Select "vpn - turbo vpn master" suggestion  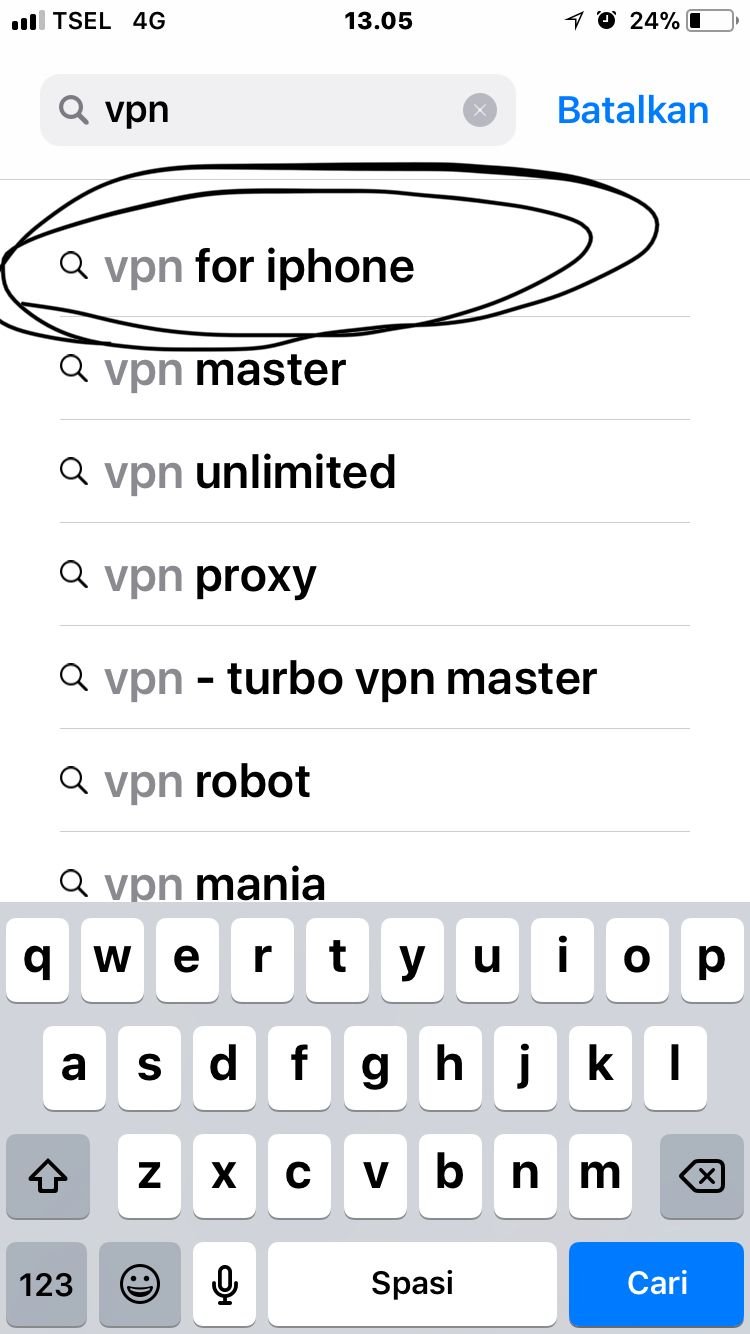(375, 678)
